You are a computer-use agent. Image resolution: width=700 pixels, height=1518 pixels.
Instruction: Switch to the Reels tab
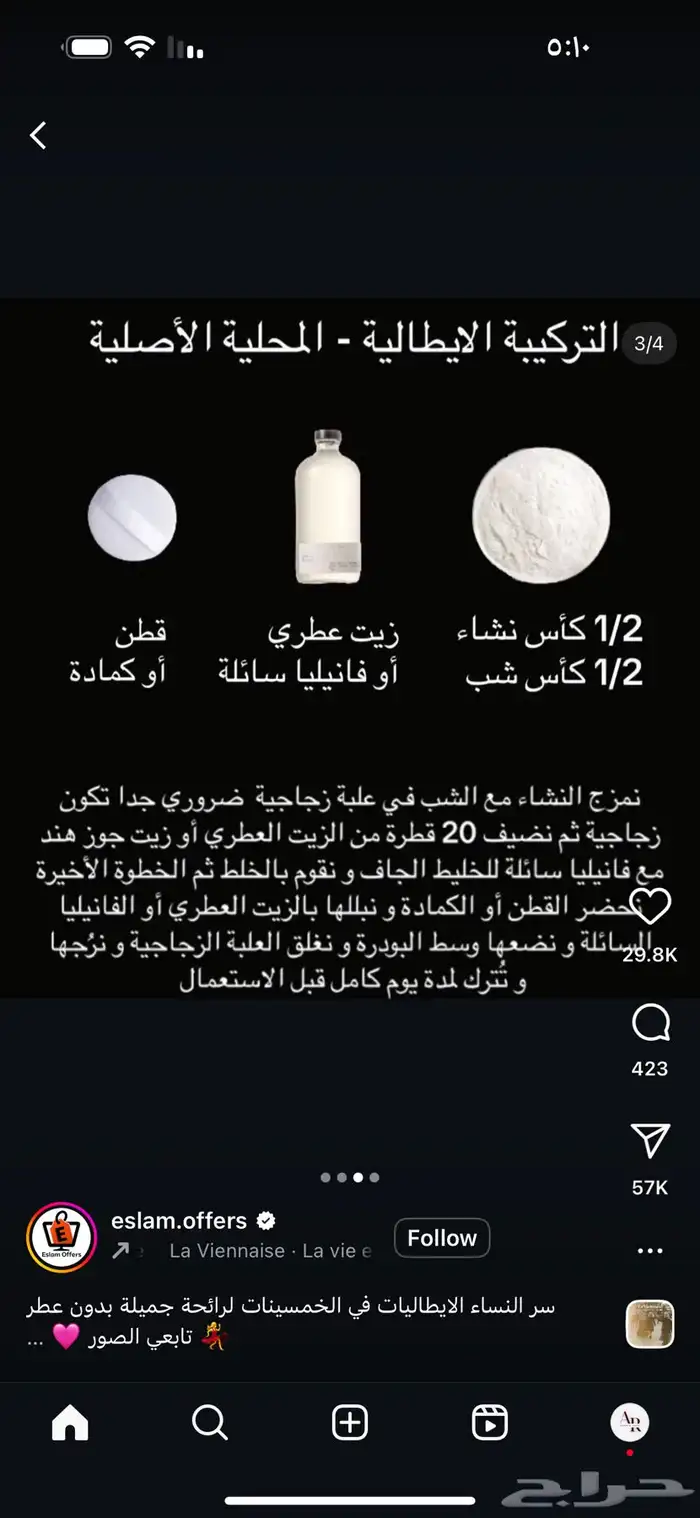pos(490,1423)
